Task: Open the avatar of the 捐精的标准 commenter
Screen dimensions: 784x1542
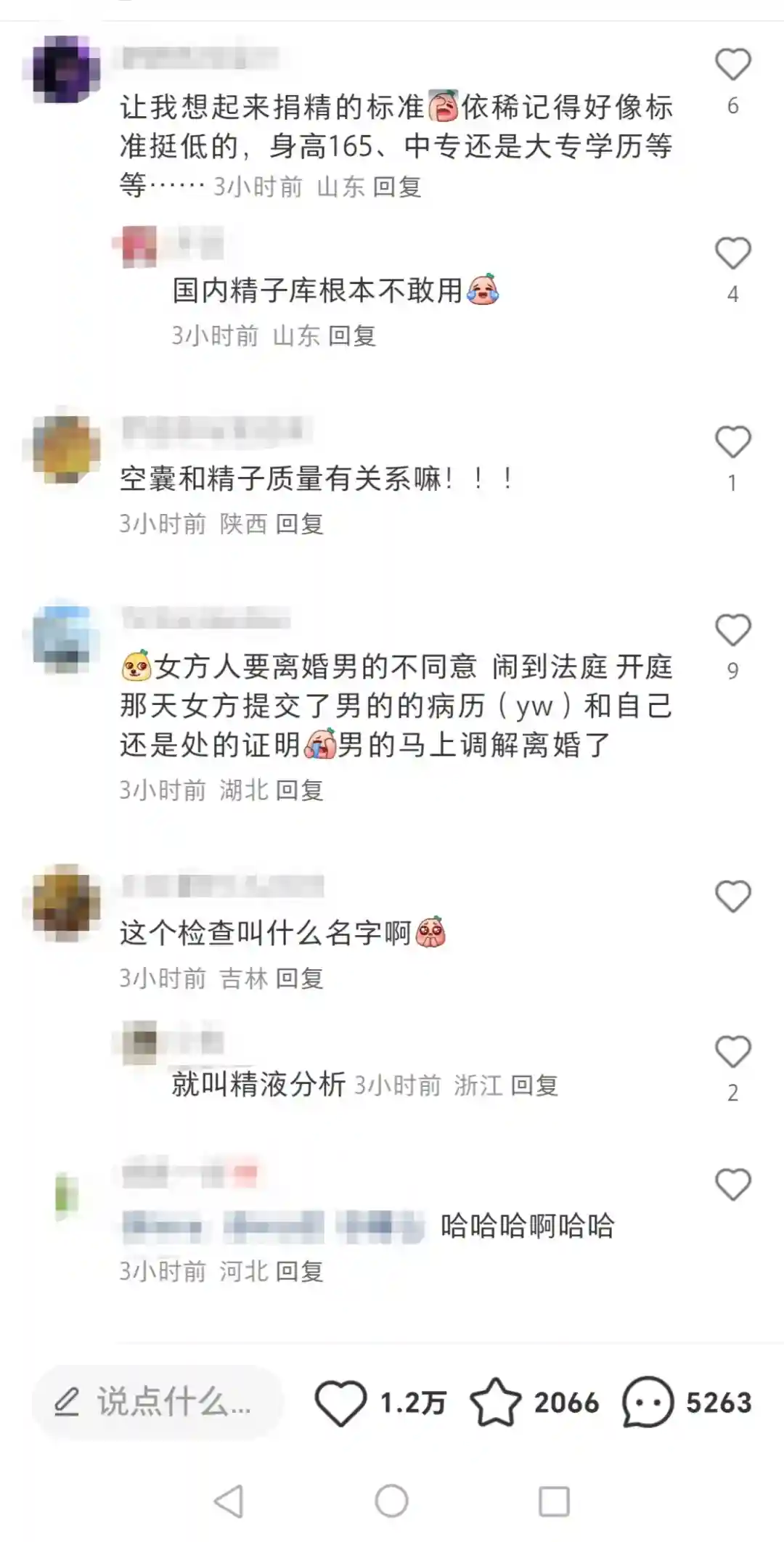Action: pos(67,69)
